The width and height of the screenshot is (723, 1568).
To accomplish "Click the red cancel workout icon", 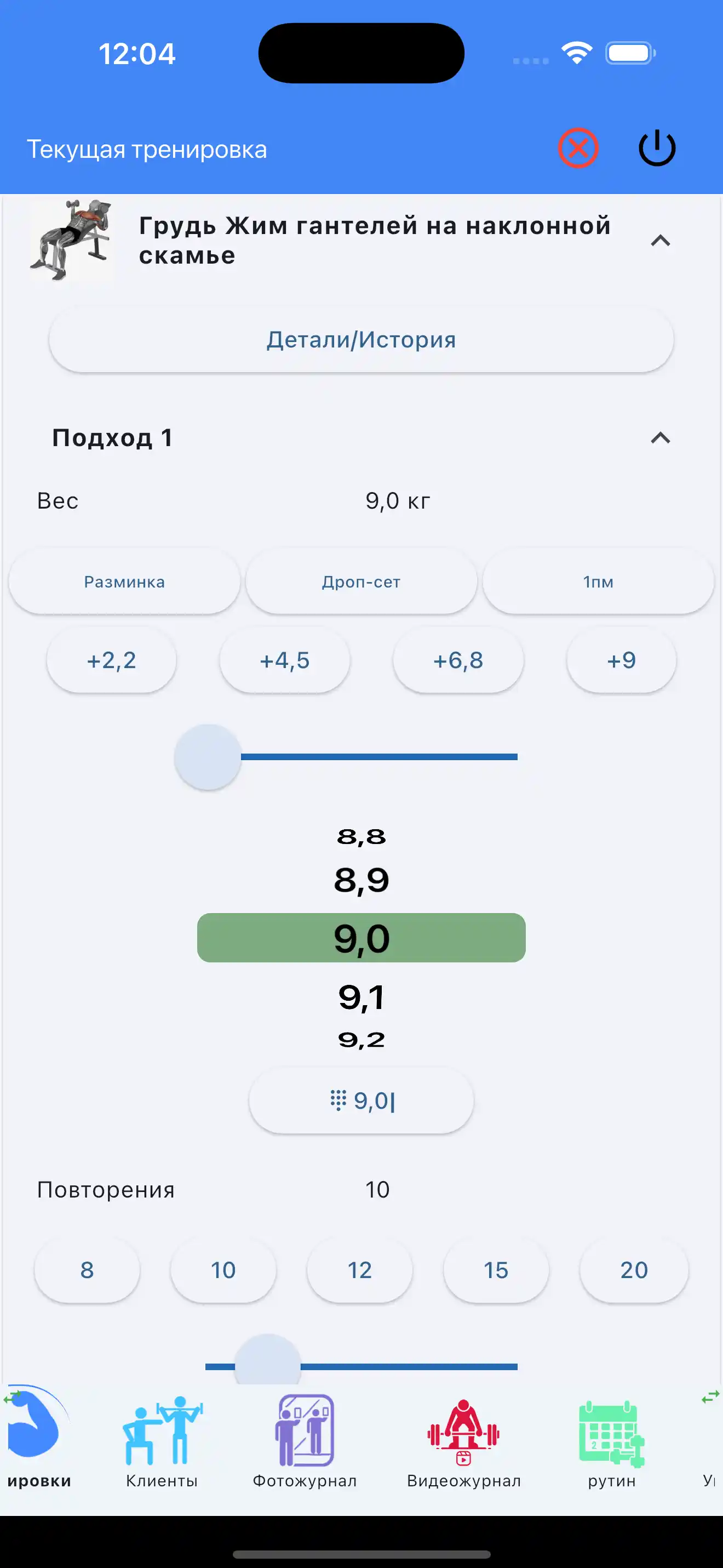I will tap(577, 148).
